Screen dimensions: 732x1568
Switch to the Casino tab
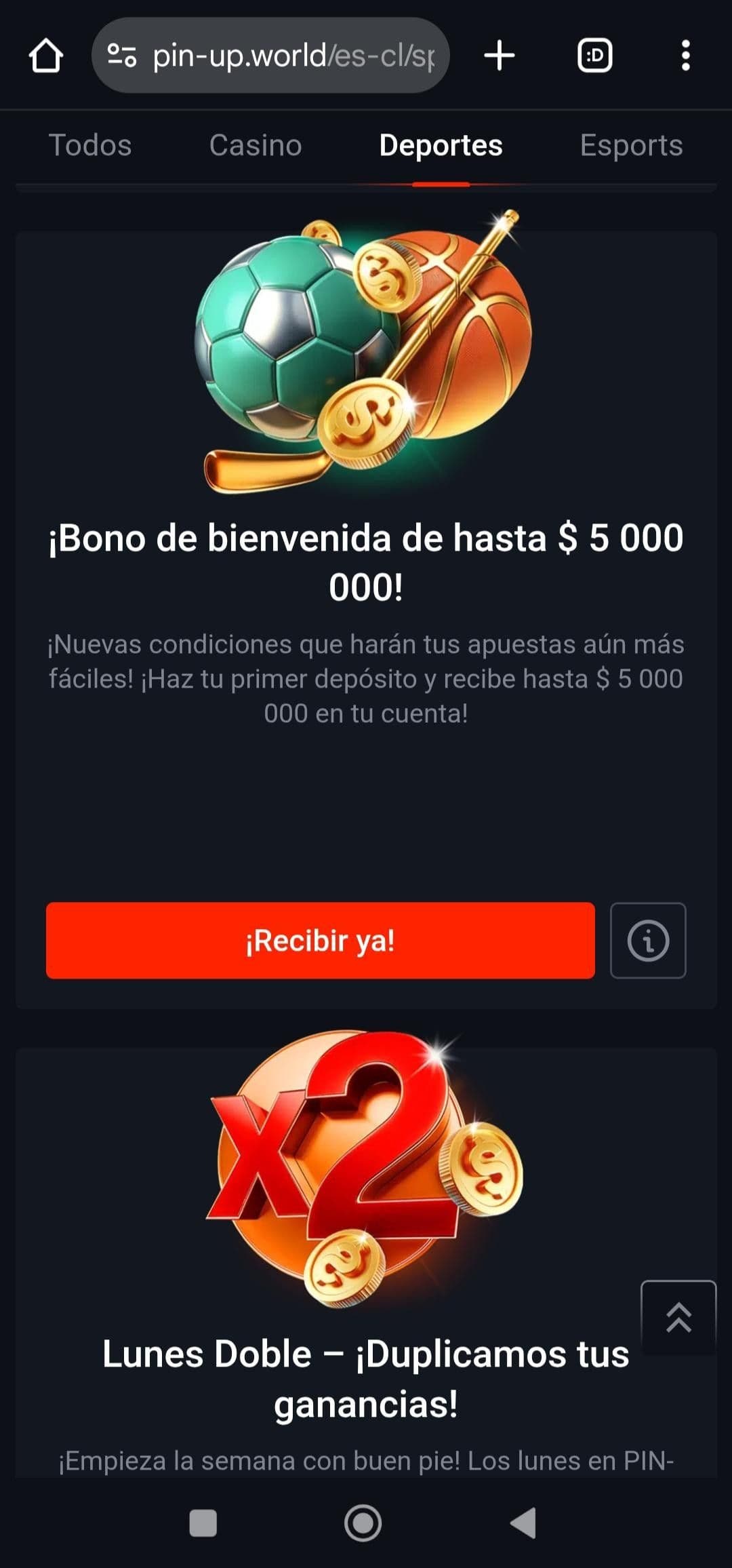click(255, 145)
